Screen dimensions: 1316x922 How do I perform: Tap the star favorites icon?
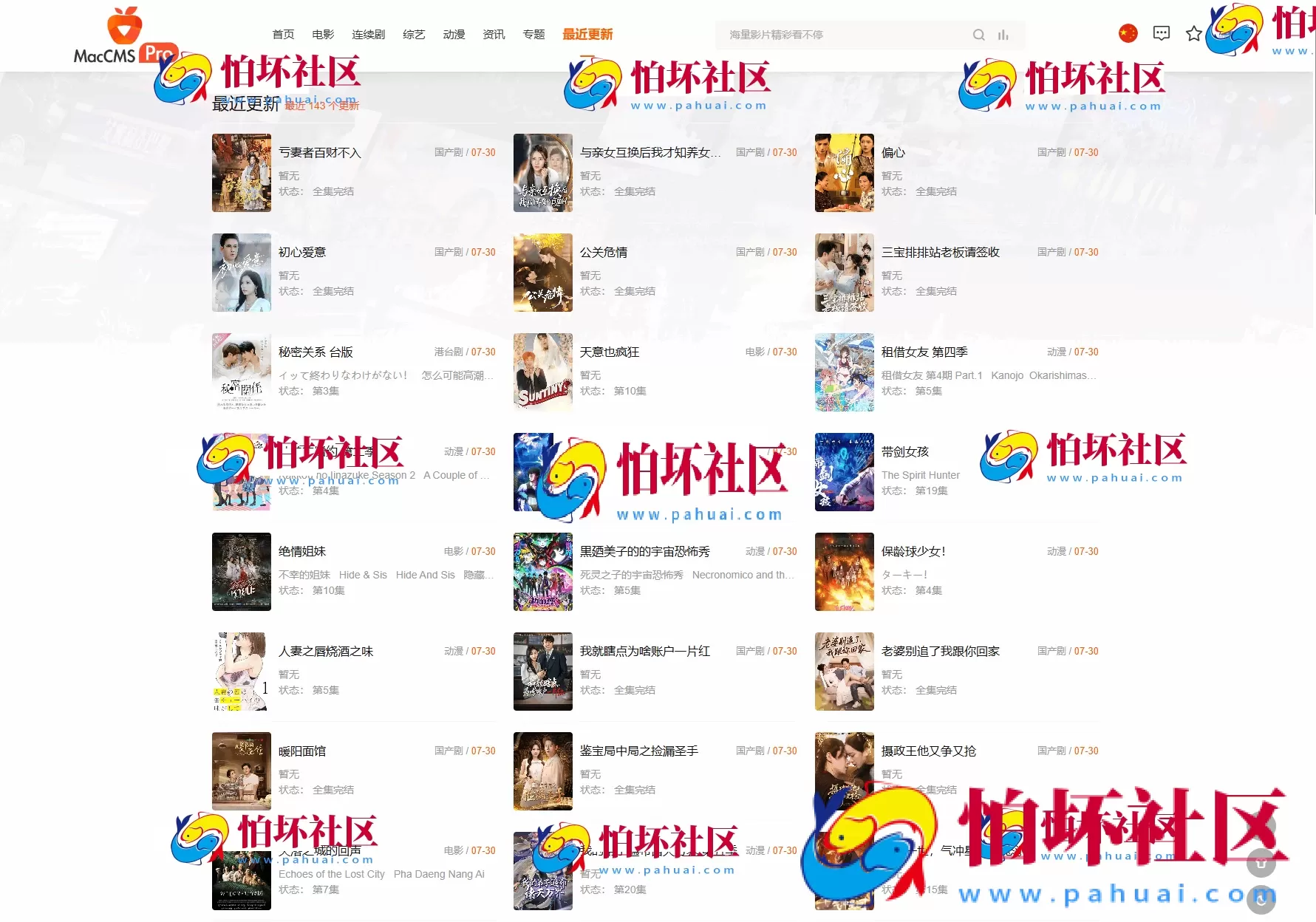[1193, 33]
